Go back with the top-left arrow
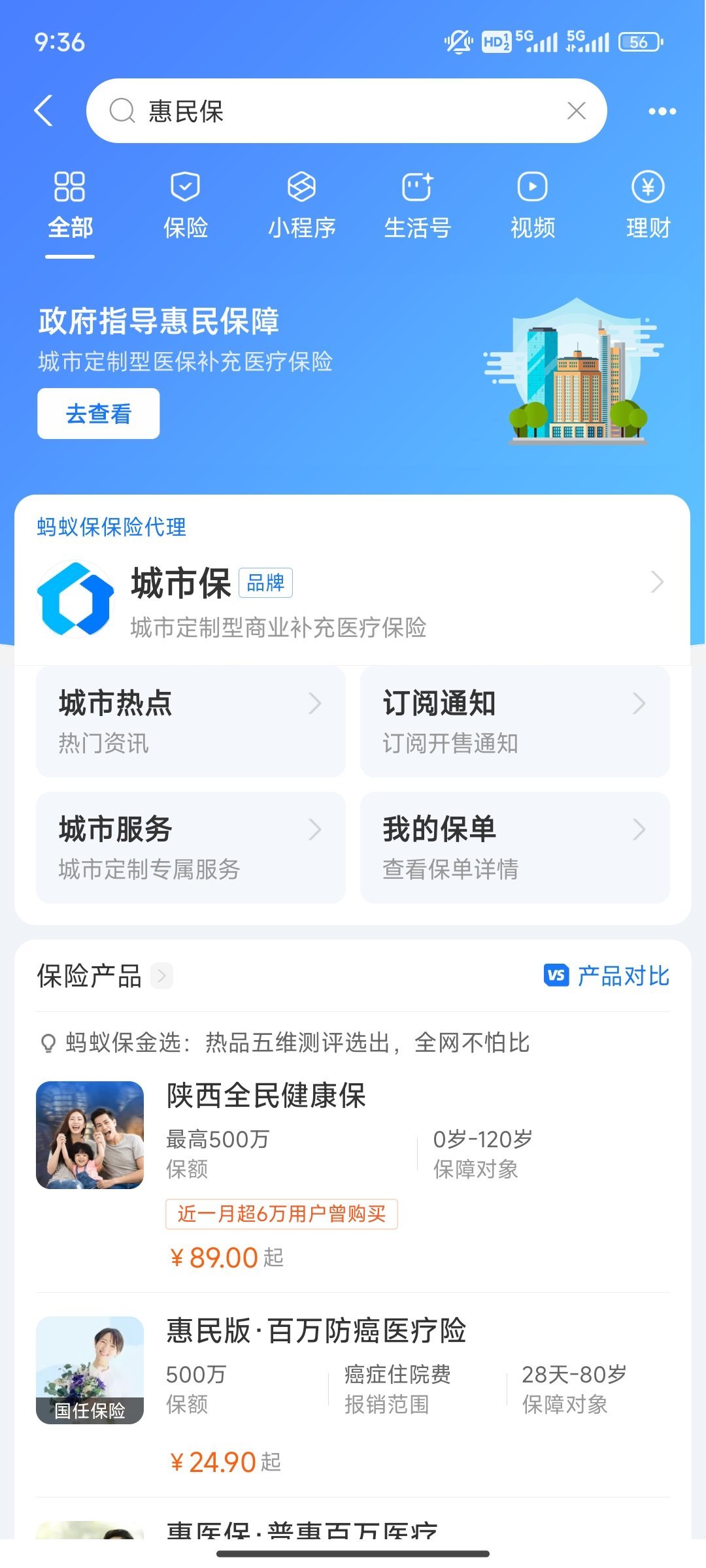The height and width of the screenshot is (1568, 706). point(44,110)
